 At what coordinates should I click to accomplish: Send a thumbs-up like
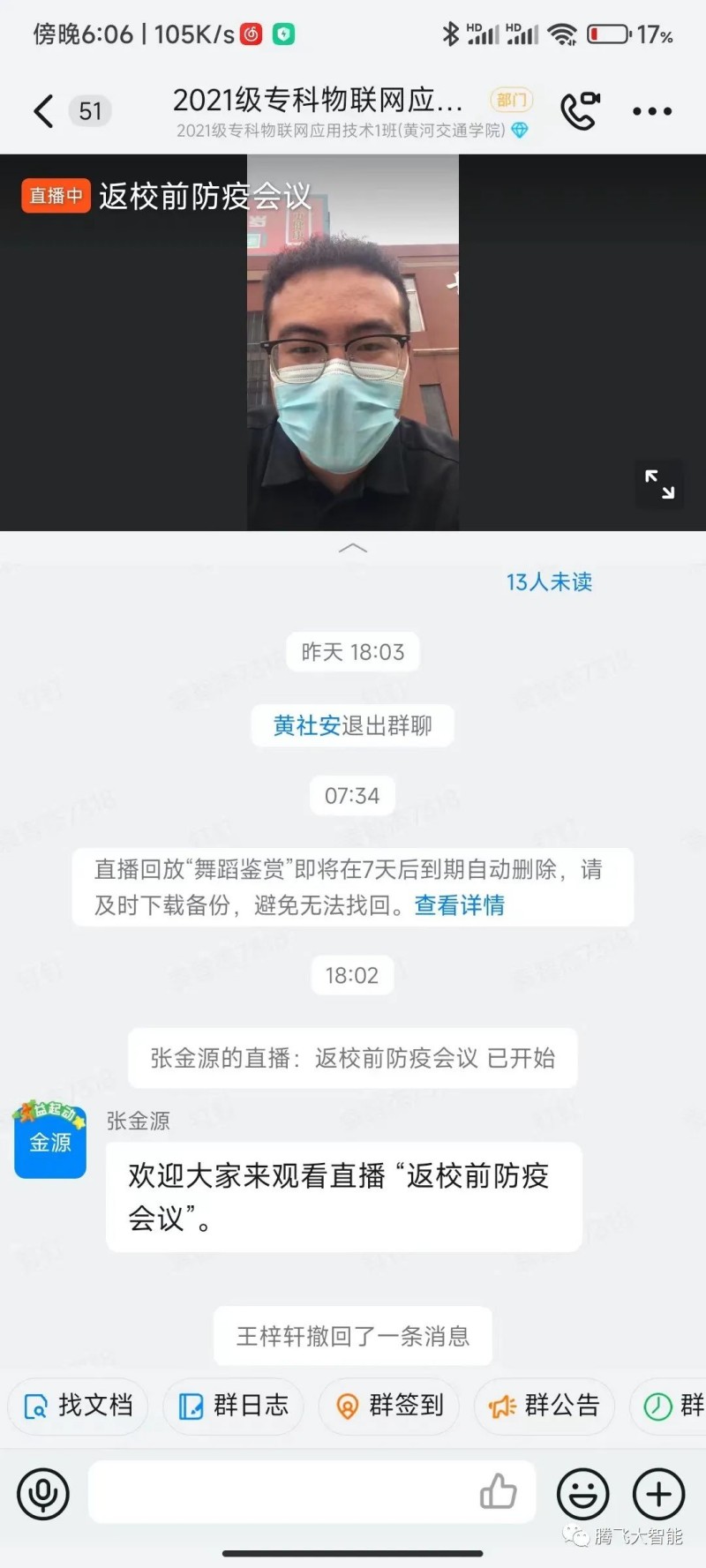coord(498,1492)
